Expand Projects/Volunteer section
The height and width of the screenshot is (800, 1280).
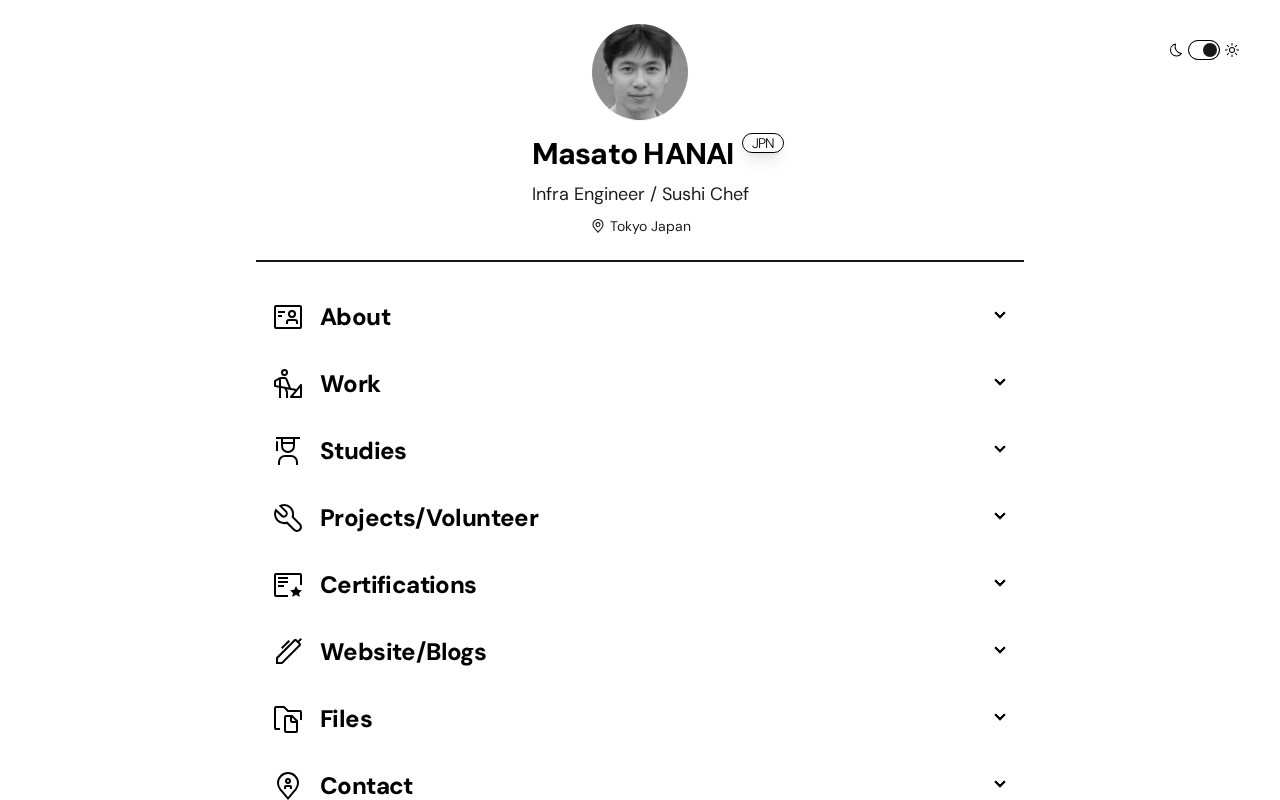640,518
